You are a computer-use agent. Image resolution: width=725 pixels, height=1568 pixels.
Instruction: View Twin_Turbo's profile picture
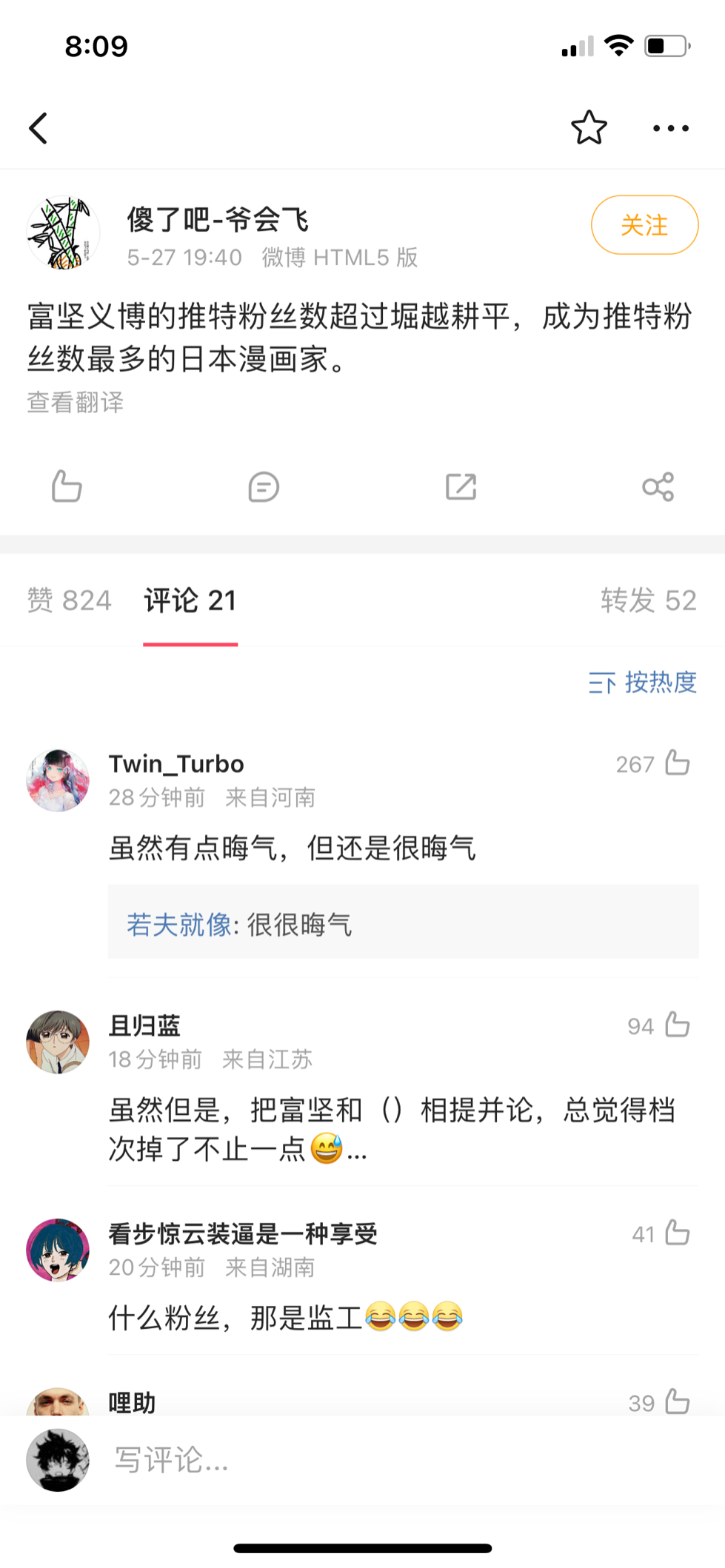[58, 780]
